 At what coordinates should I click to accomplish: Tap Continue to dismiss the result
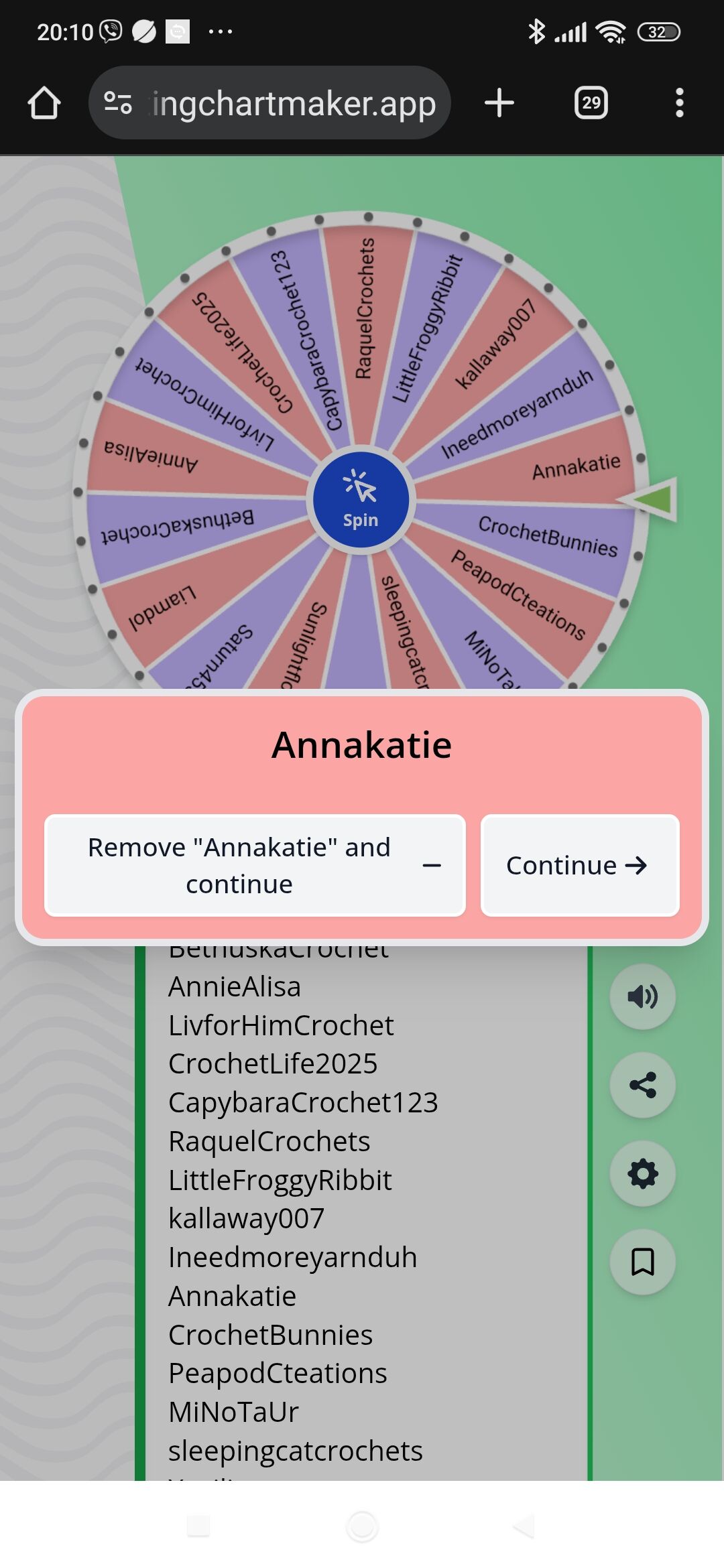[580, 865]
